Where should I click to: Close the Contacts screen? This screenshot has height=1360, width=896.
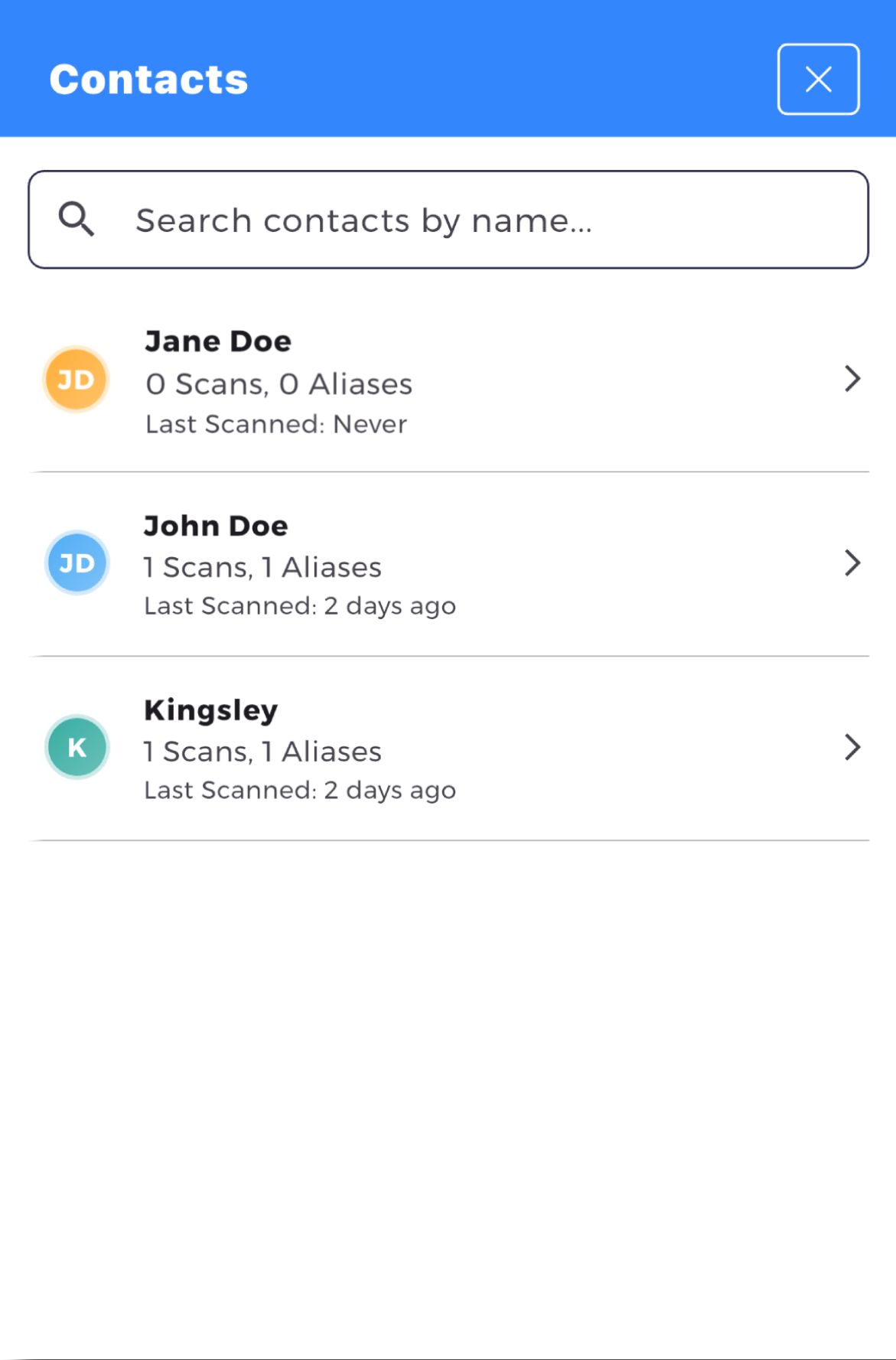pos(818,79)
